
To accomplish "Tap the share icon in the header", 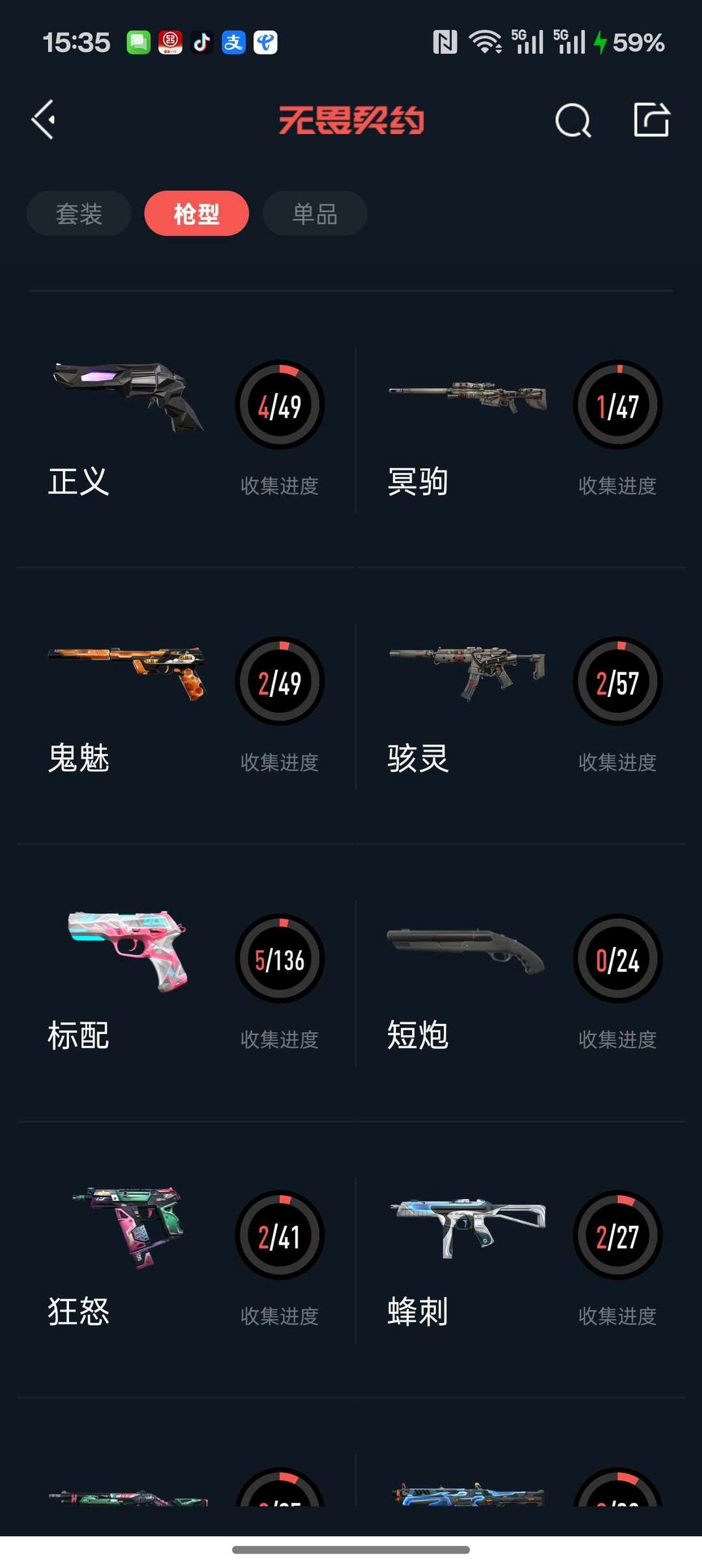I will pos(651,120).
